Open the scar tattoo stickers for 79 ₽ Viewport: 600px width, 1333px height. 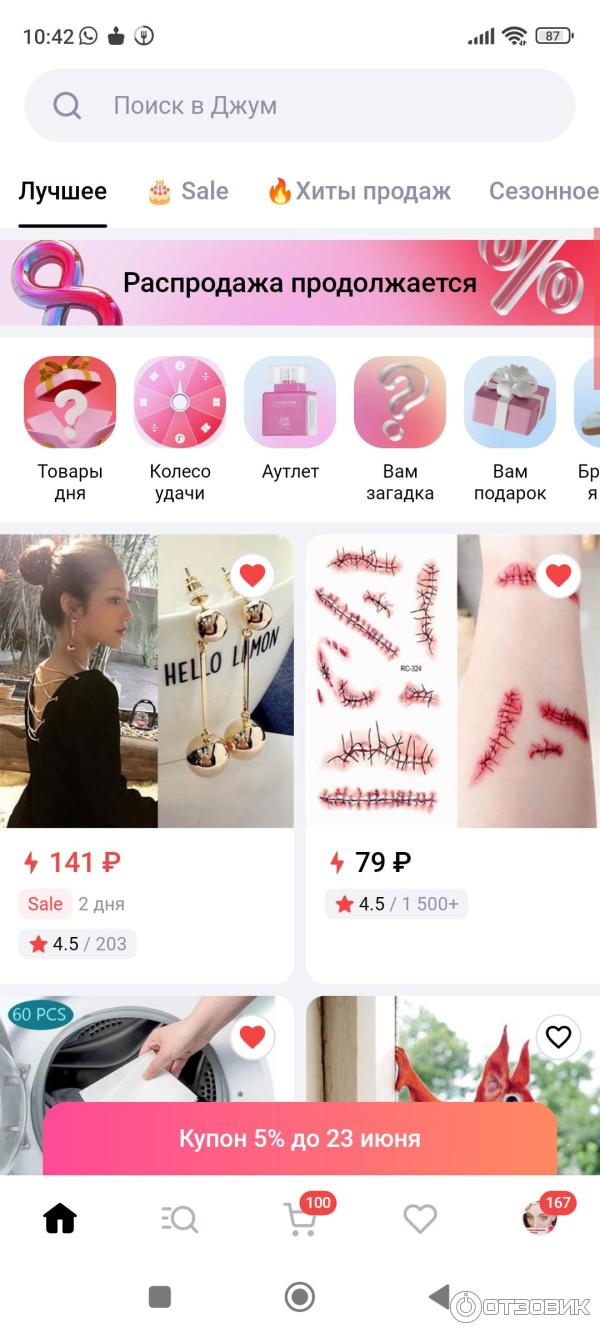(x=453, y=681)
